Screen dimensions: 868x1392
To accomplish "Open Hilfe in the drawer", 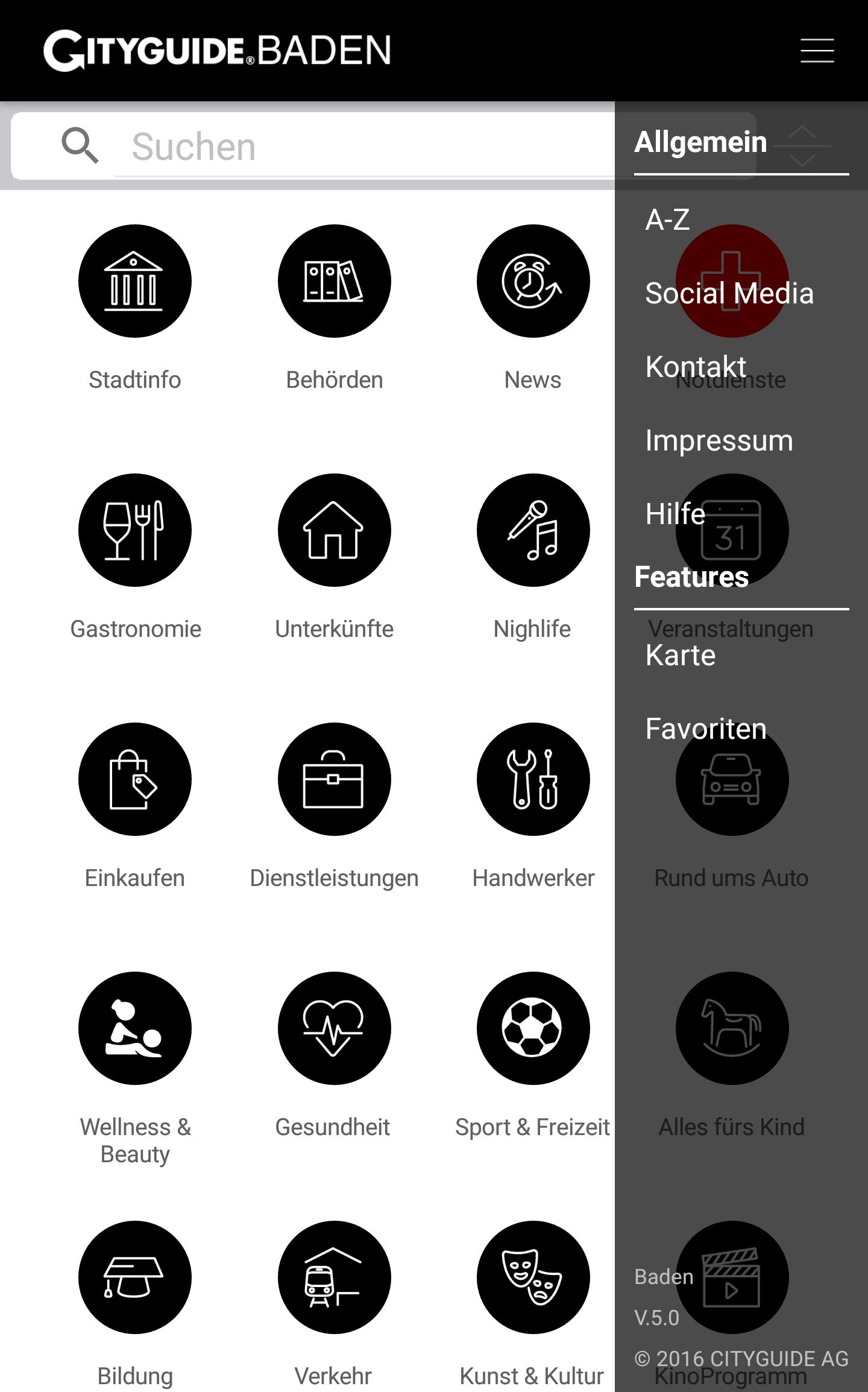I will point(675,514).
